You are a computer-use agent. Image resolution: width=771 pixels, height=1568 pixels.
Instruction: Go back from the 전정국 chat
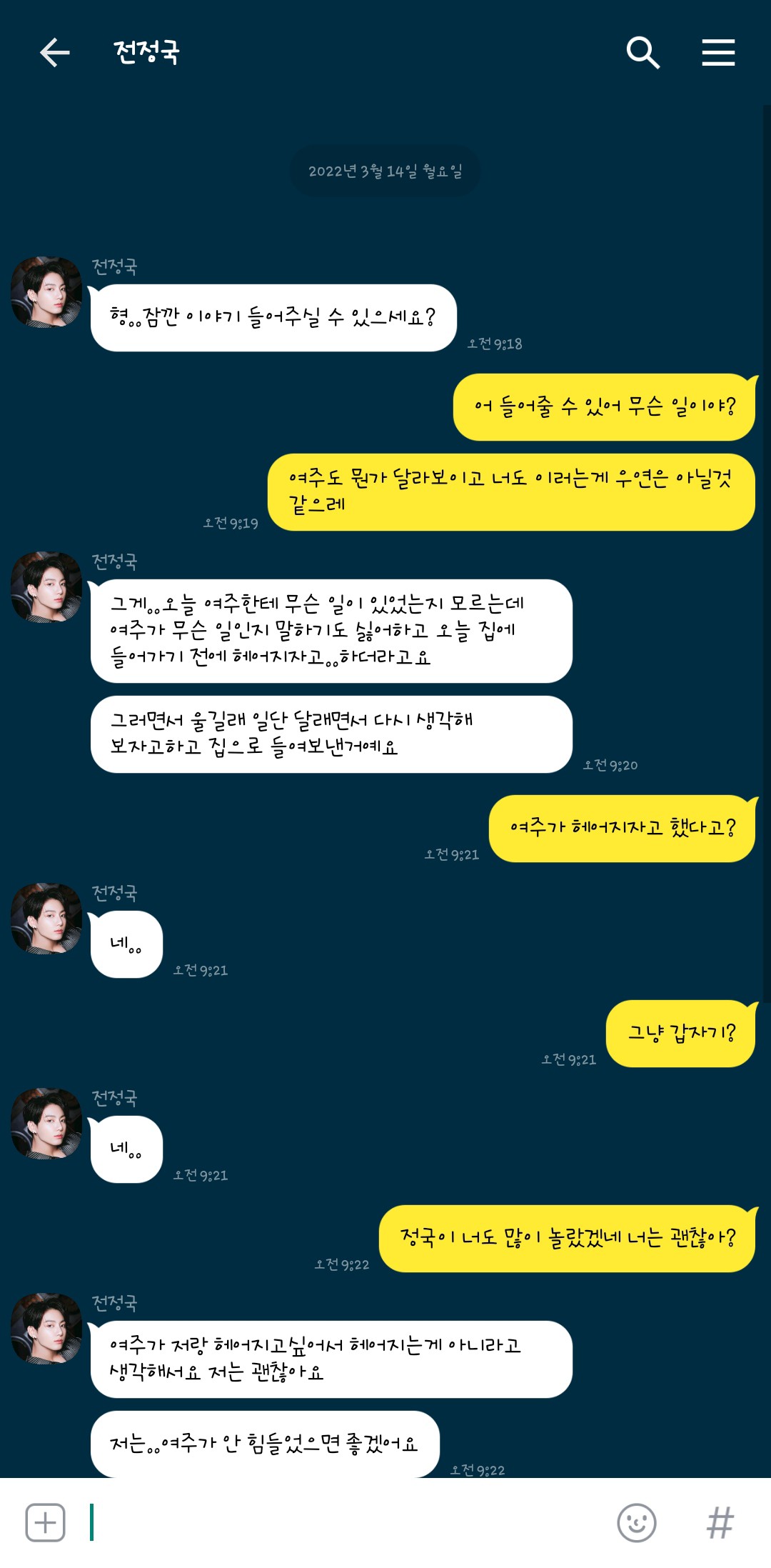pyautogui.click(x=54, y=53)
